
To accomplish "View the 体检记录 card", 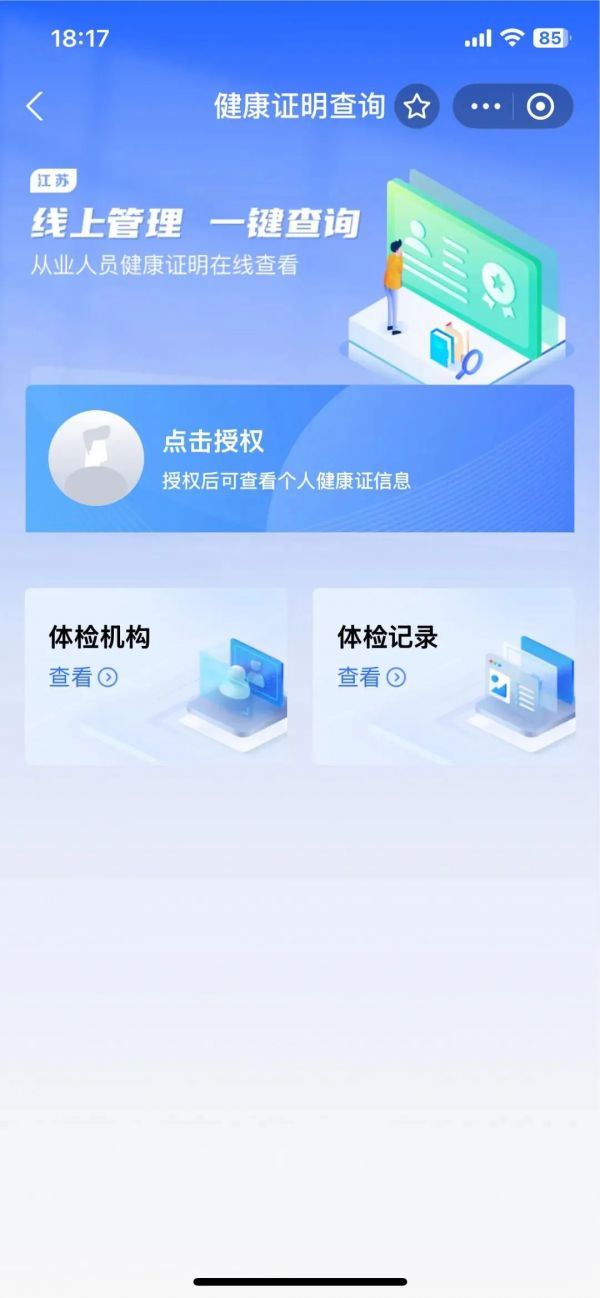I will [443, 675].
